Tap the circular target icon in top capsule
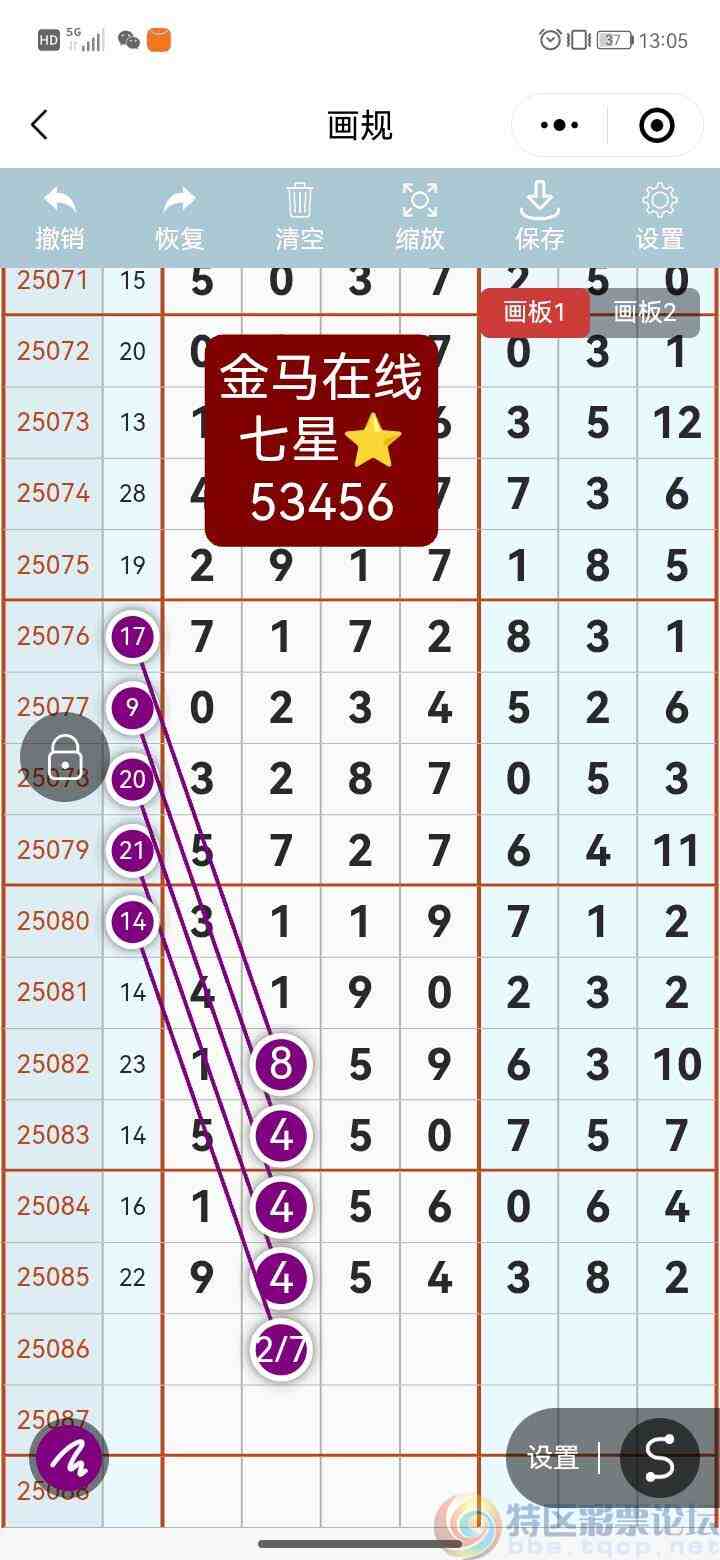The height and width of the screenshot is (1560, 720). pos(657,125)
